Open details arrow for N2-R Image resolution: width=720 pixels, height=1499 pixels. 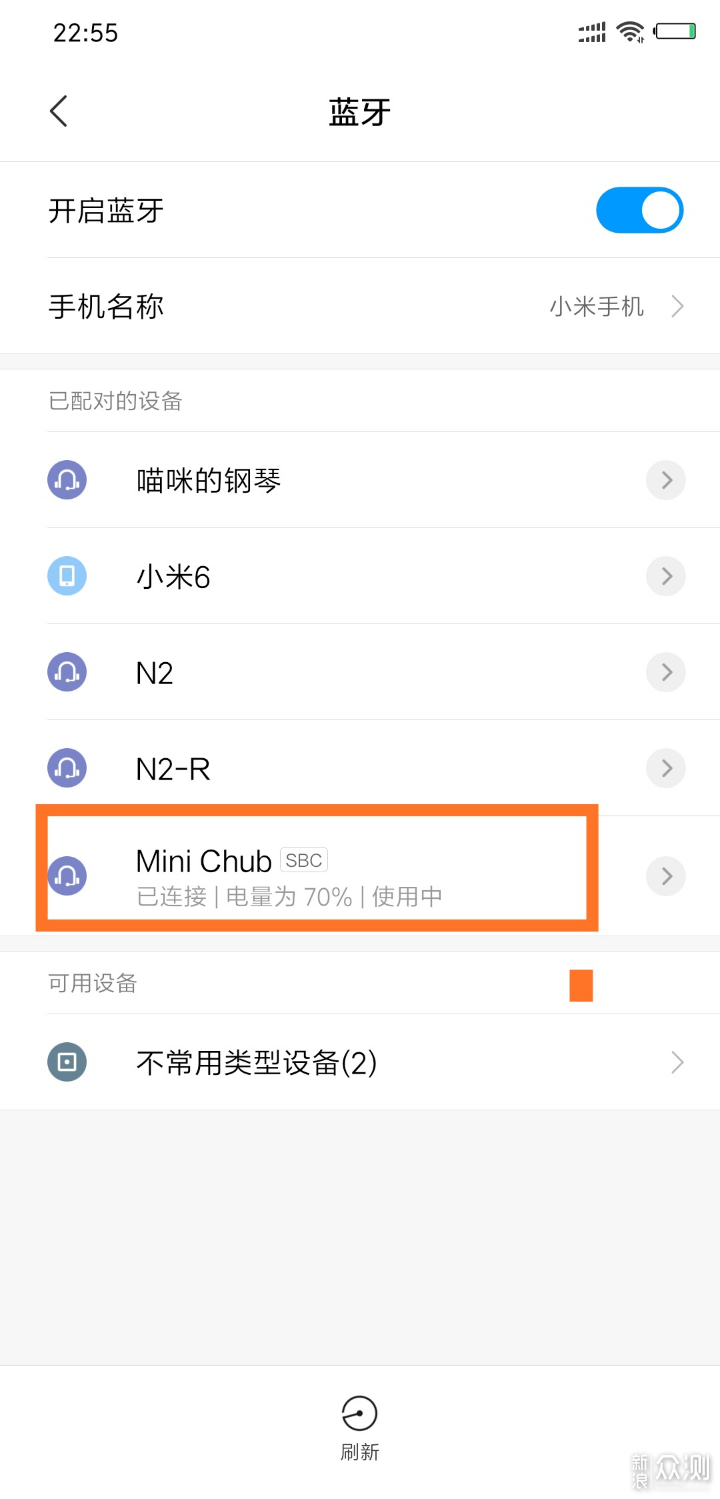coord(665,769)
